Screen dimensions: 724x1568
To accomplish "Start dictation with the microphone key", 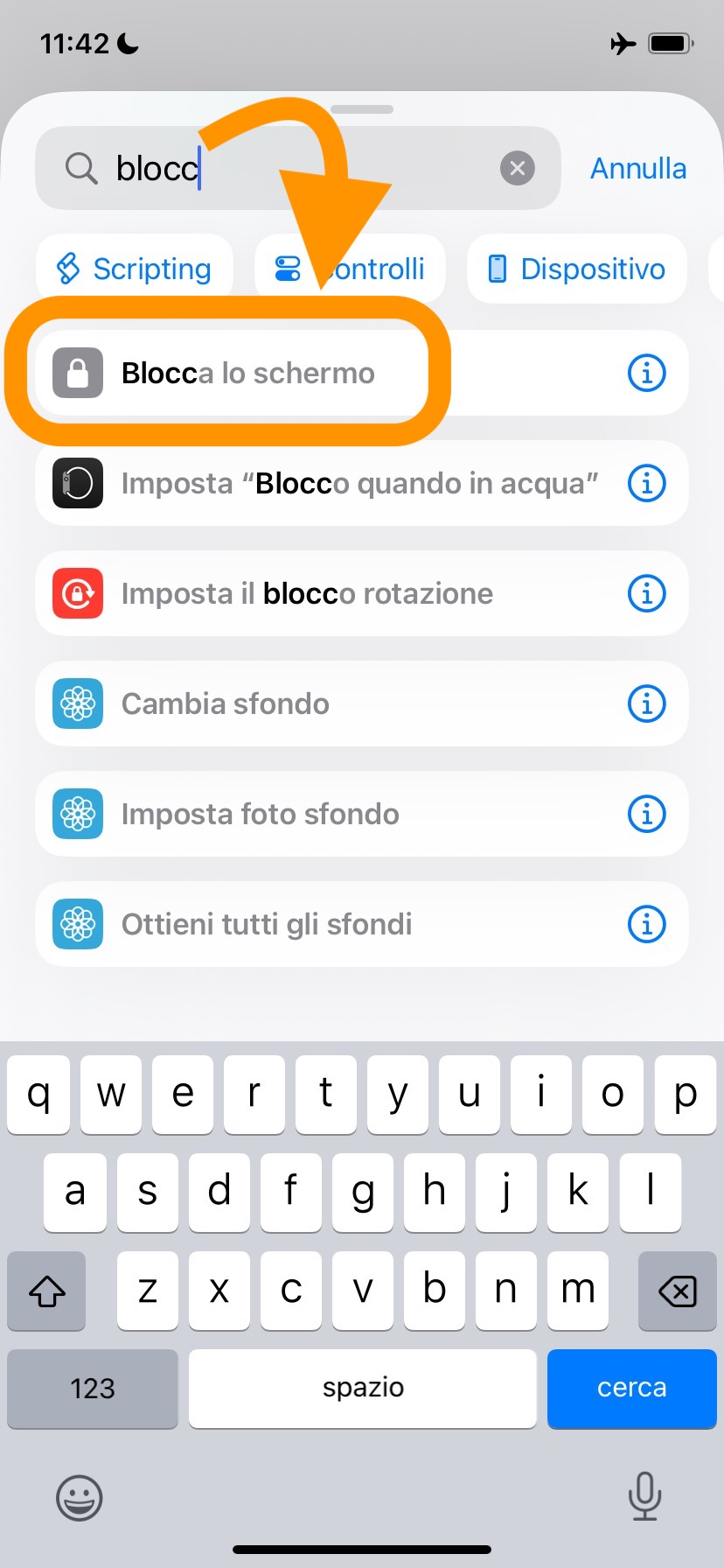I will coord(644,1496).
